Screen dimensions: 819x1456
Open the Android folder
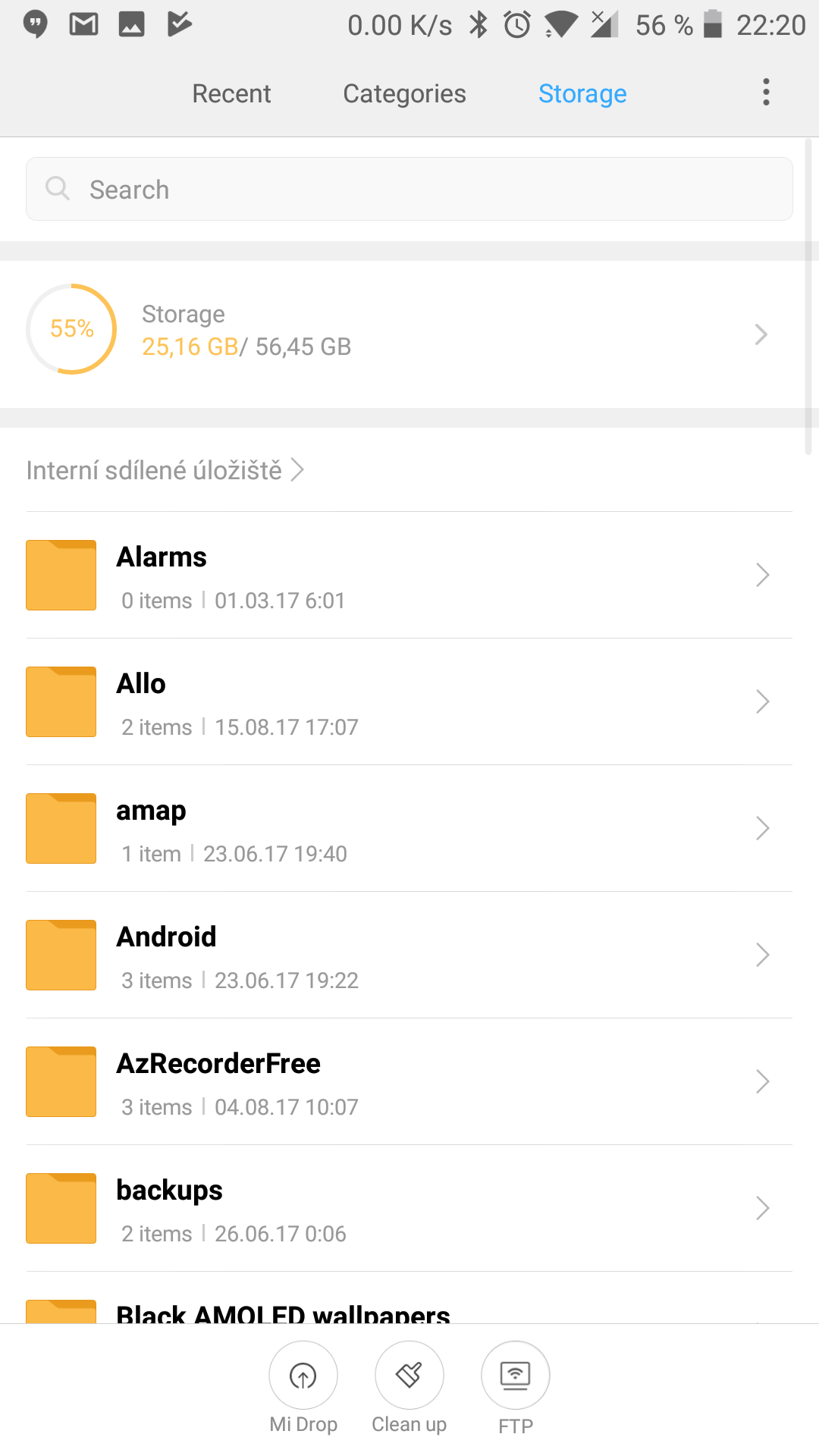tap(409, 955)
